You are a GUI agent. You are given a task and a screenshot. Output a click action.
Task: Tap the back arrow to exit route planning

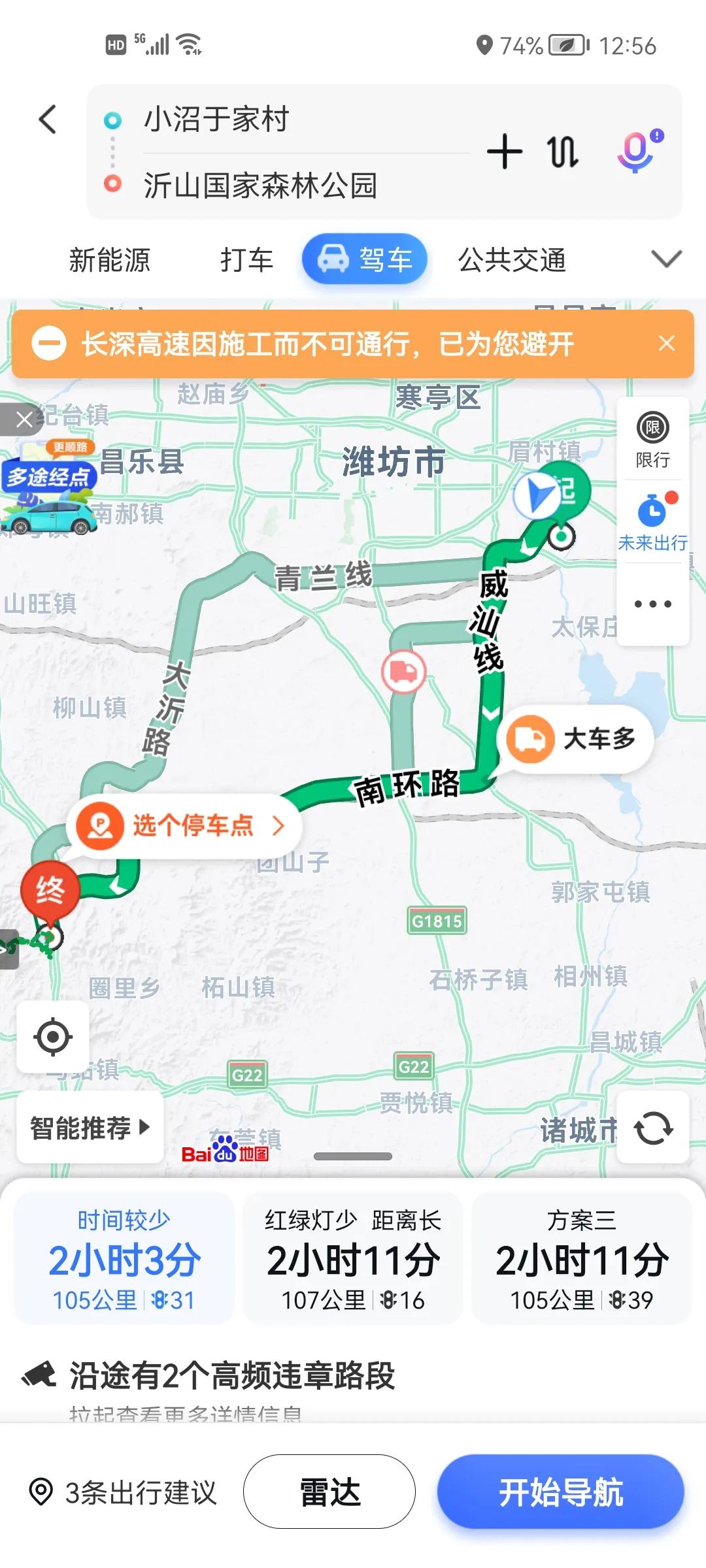46,121
